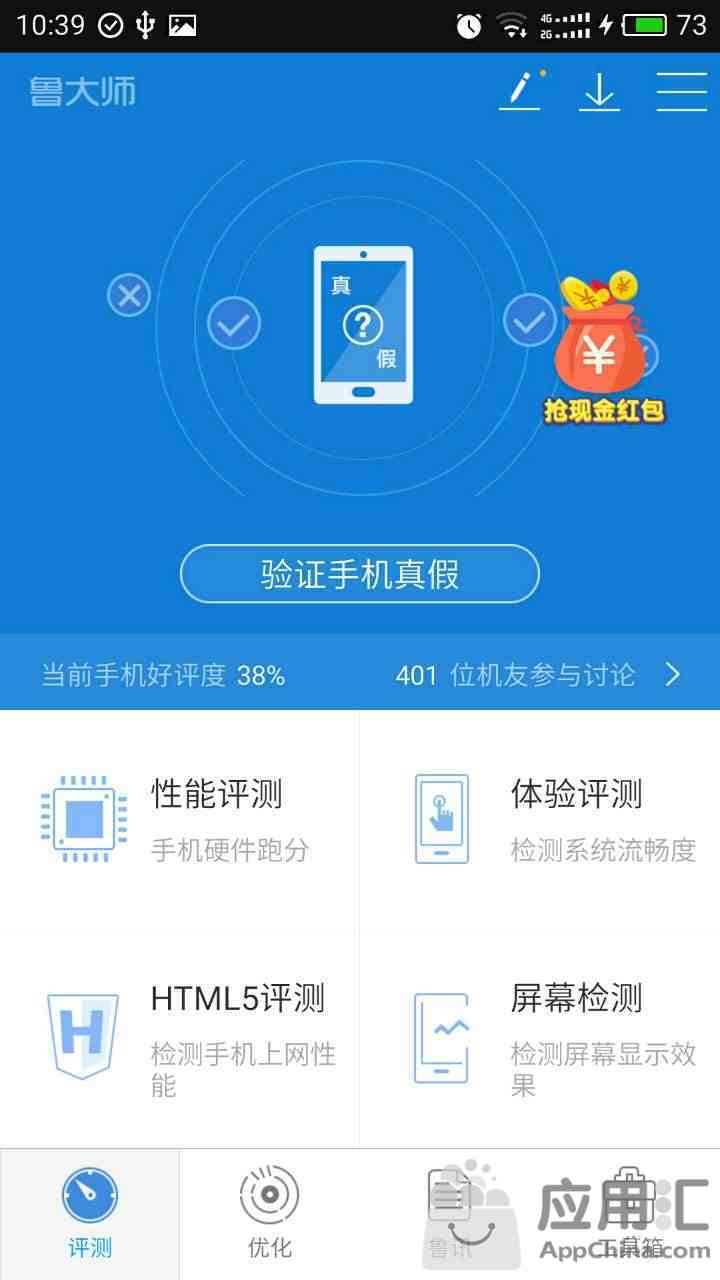Image resolution: width=720 pixels, height=1280 pixels.
Task: Tap 验证手机真假 button
Action: click(360, 574)
